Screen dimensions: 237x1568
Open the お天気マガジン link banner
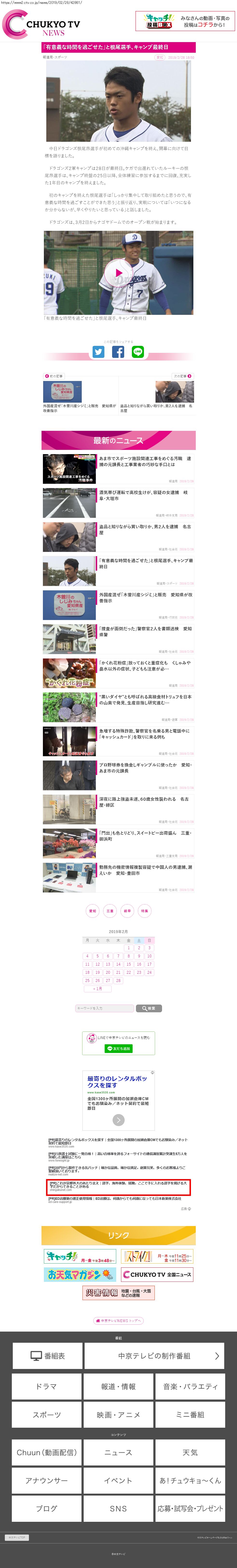coord(80,1274)
